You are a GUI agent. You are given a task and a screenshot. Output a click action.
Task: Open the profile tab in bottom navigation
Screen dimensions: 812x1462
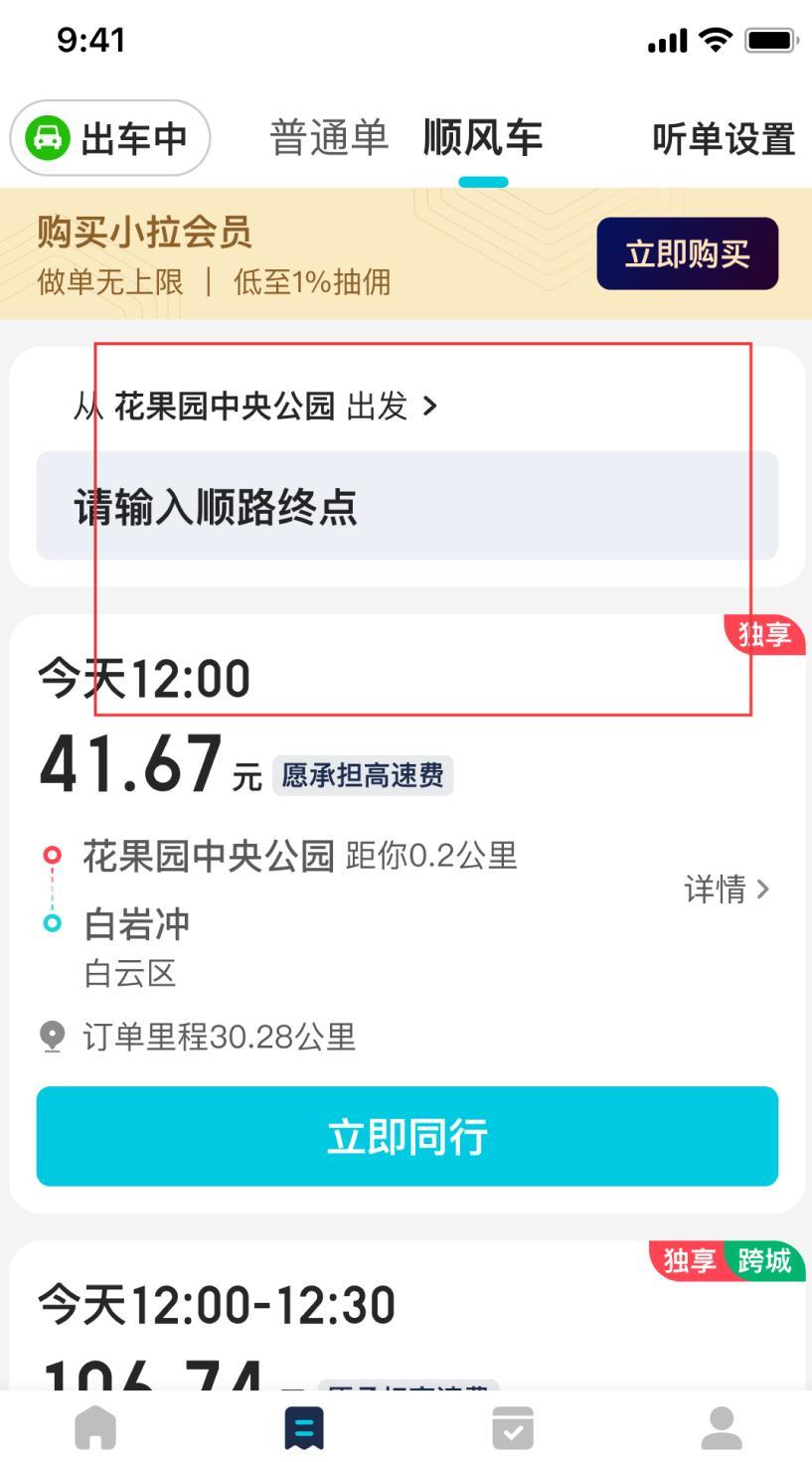[x=722, y=1427]
